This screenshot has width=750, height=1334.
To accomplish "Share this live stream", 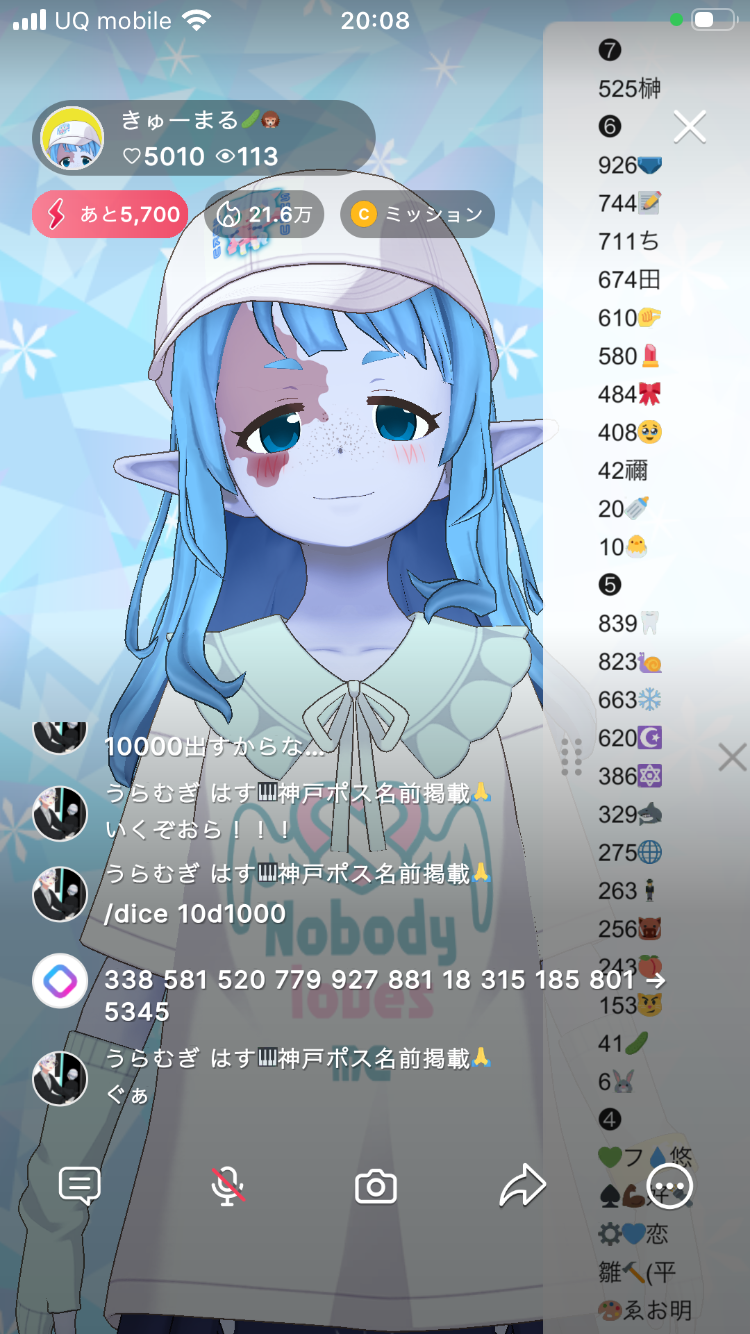I will (x=522, y=1187).
